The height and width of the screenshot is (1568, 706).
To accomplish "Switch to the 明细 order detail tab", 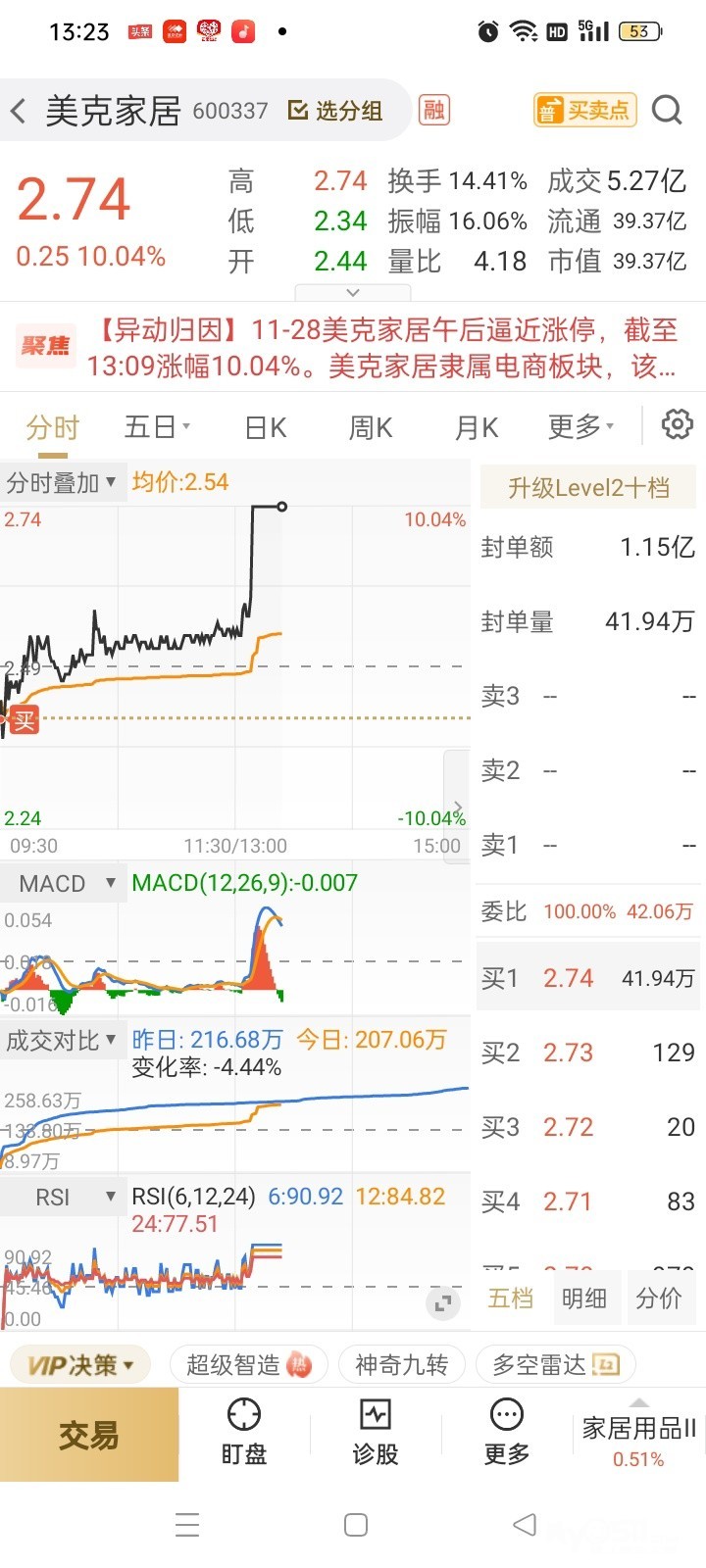I will 583,1298.
